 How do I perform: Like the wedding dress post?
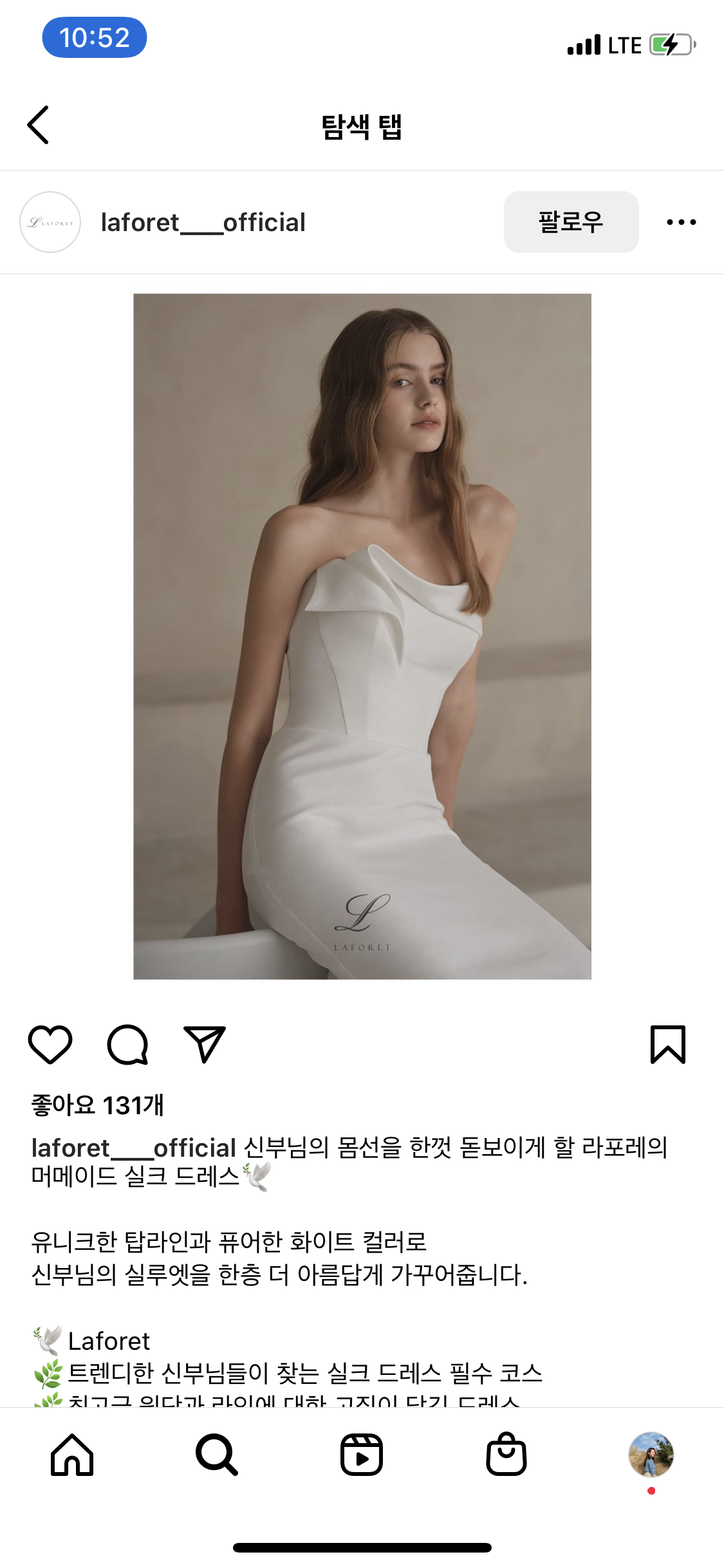coord(50,1044)
